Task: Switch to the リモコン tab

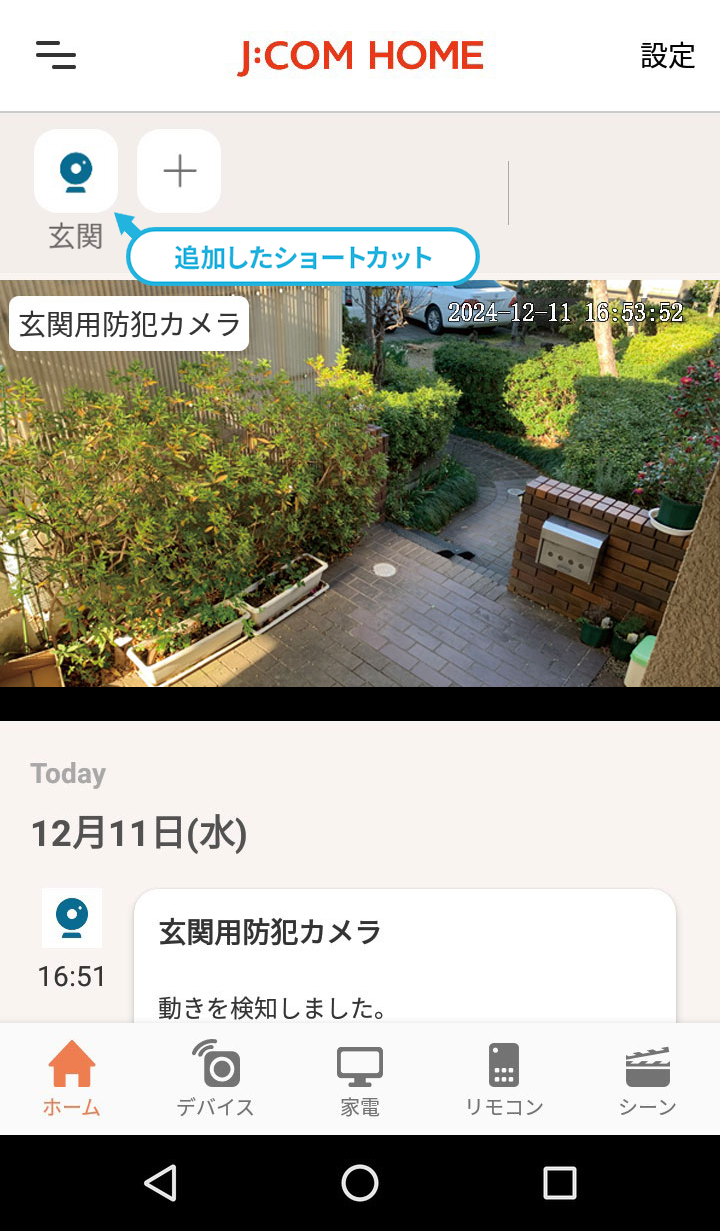Action: 504,1079
